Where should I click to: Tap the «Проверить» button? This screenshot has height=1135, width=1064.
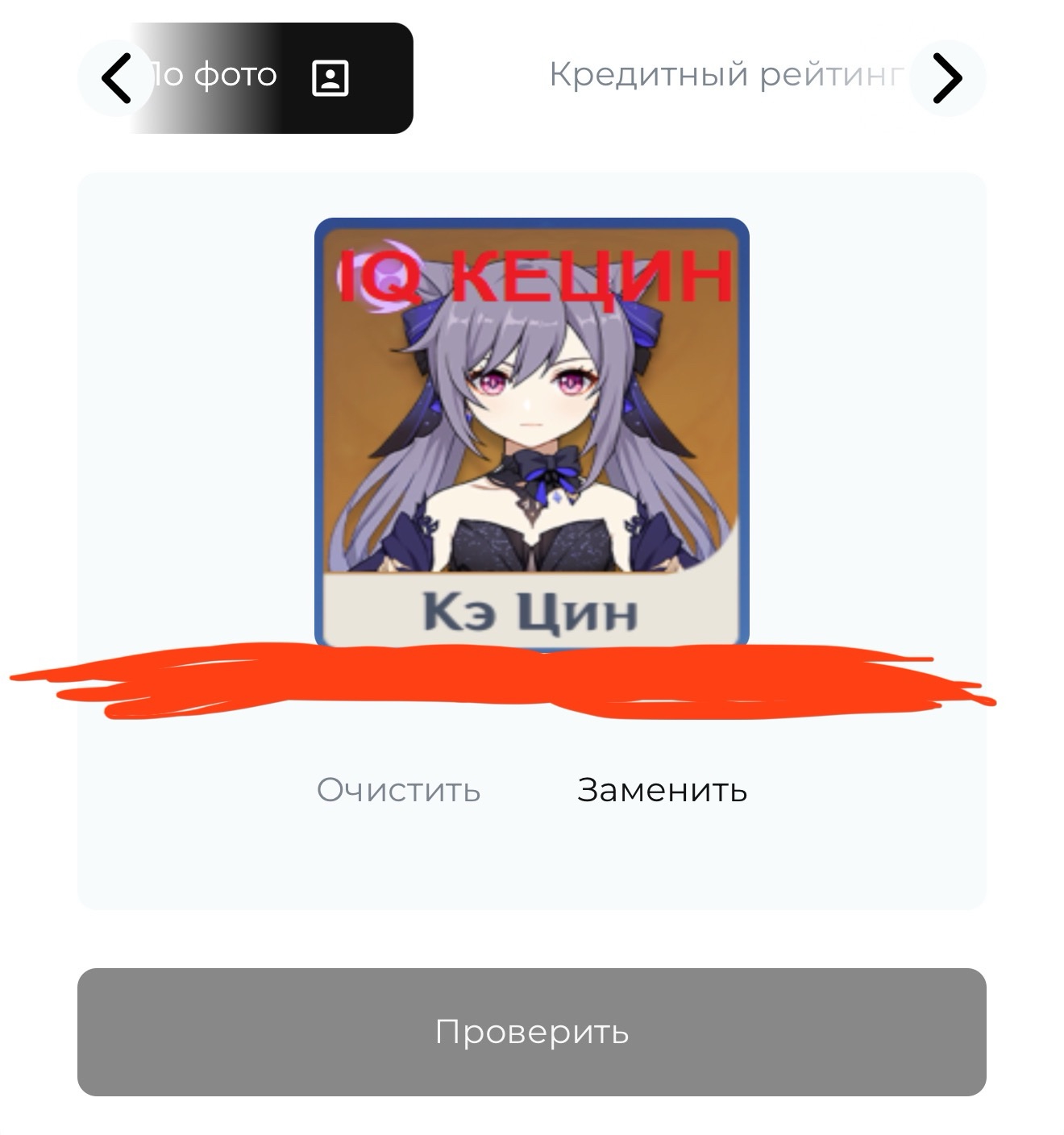click(x=532, y=1032)
